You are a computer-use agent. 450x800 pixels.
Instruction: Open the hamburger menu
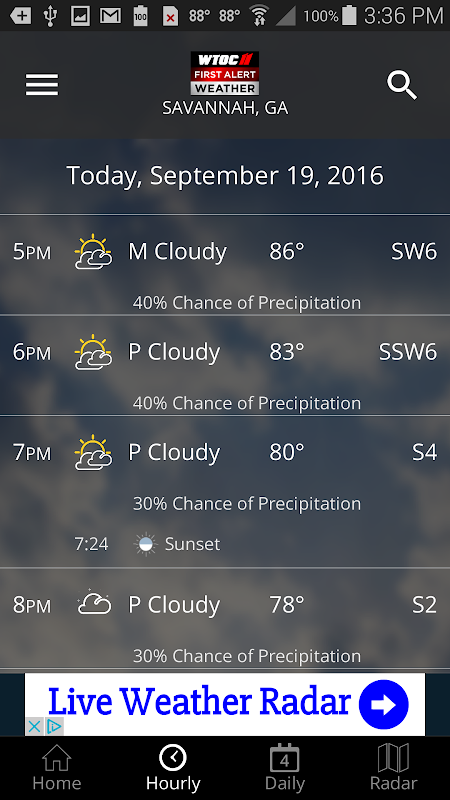click(42, 85)
